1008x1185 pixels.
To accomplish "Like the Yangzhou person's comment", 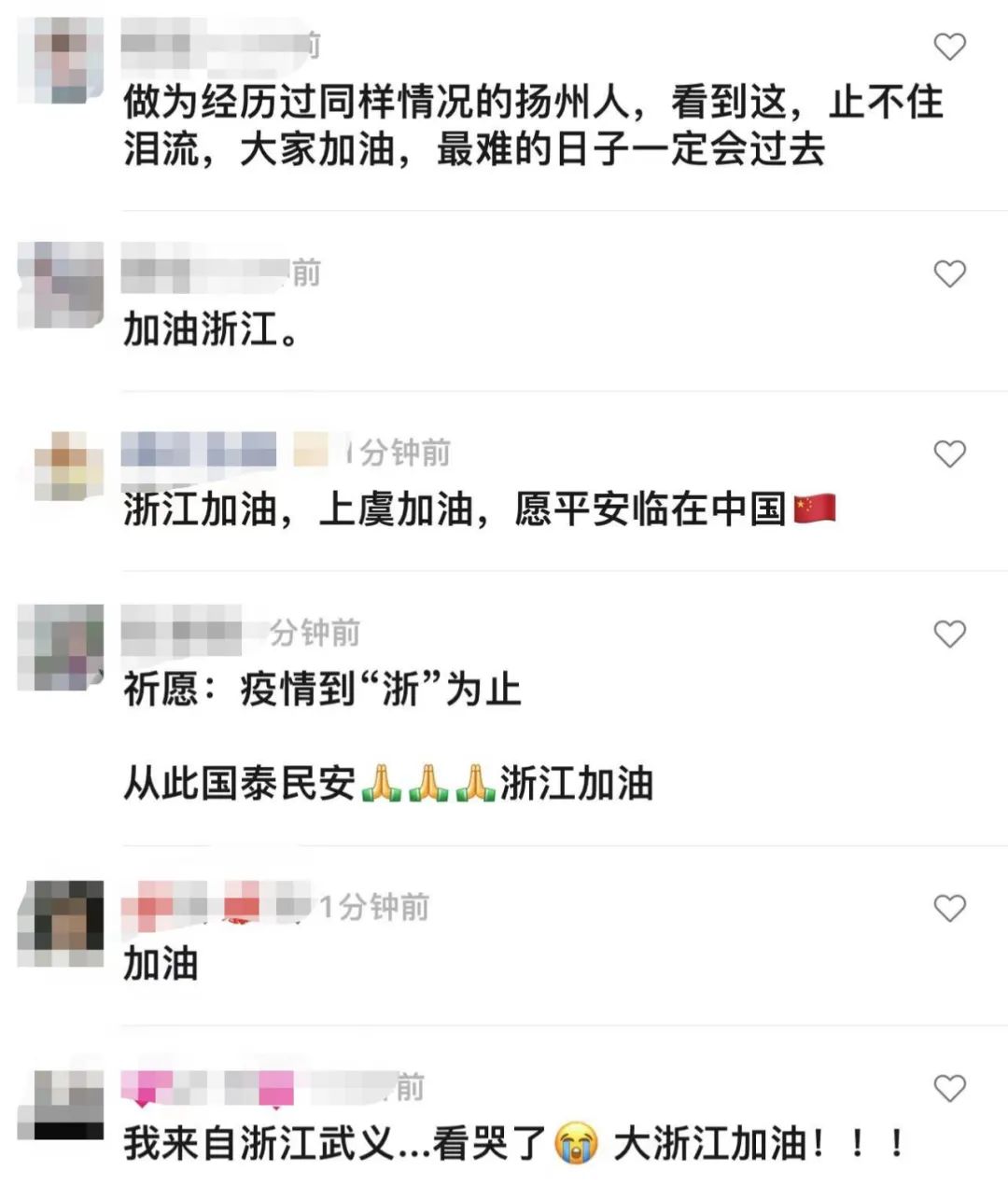I will pyautogui.click(x=949, y=47).
